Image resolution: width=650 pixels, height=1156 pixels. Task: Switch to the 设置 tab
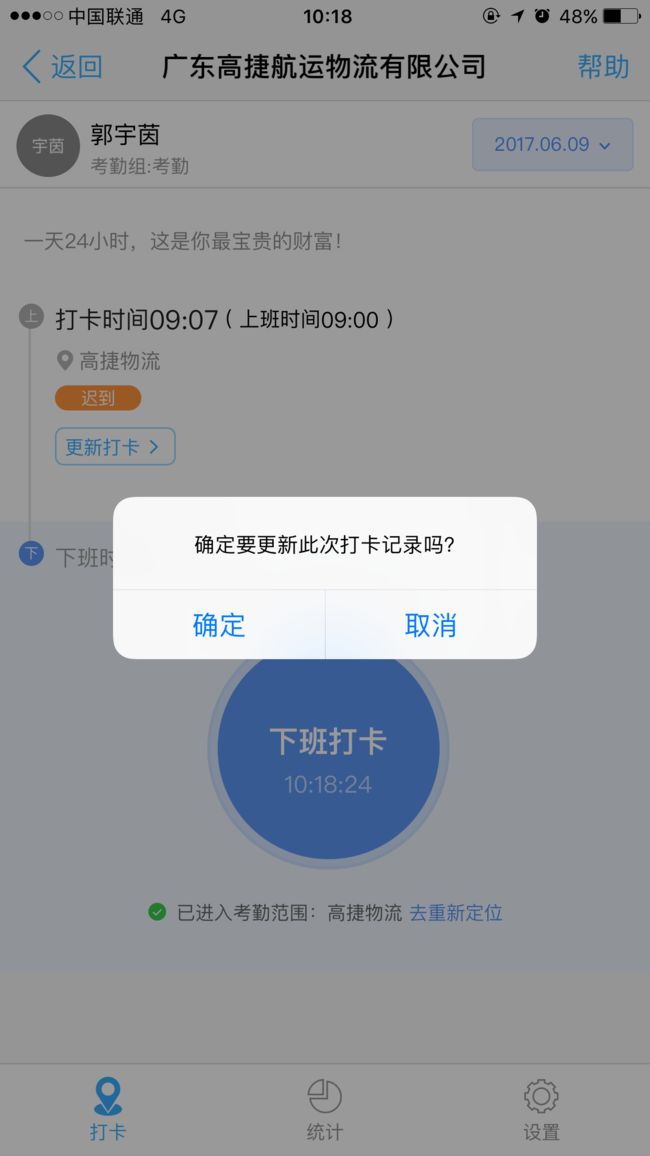[x=541, y=1109]
